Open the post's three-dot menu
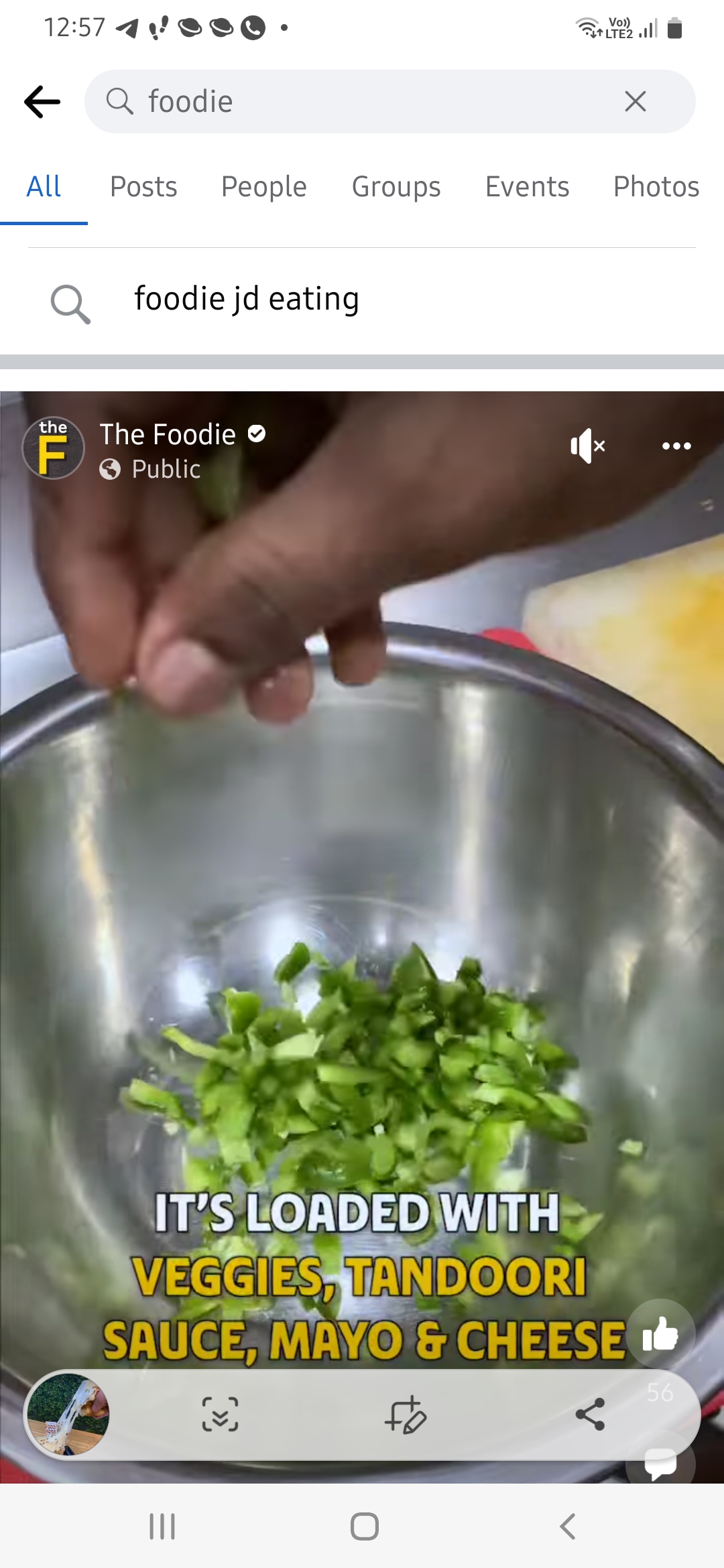 click(676, 446)
